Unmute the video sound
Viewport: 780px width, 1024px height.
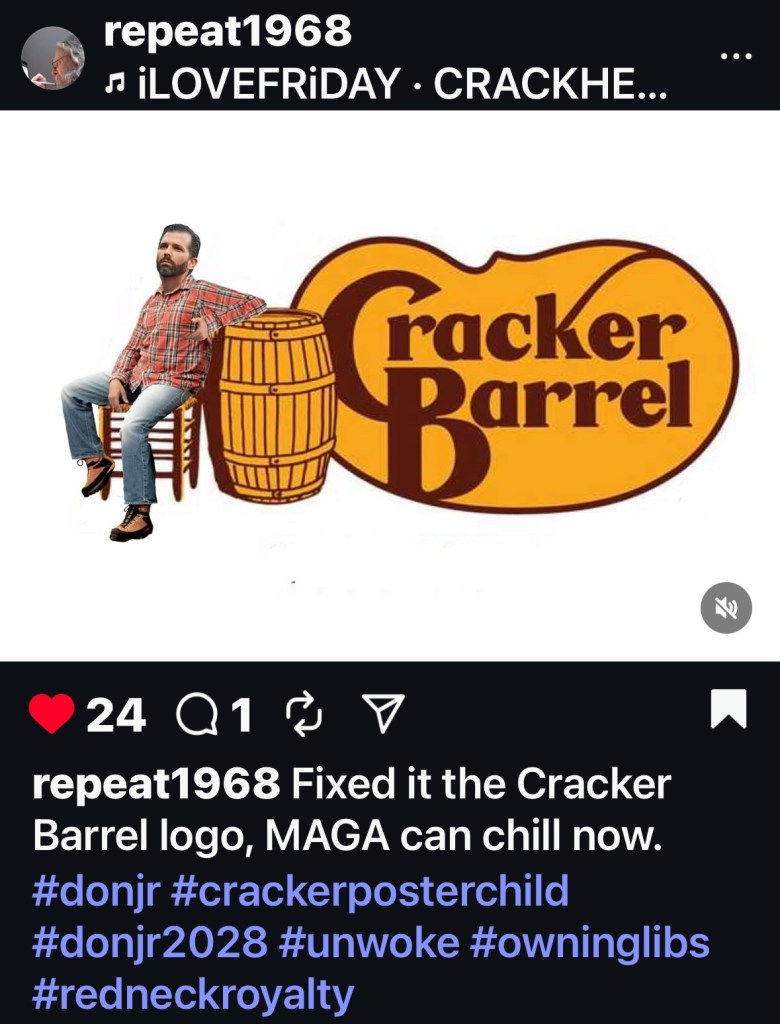(x=726, y=607)
